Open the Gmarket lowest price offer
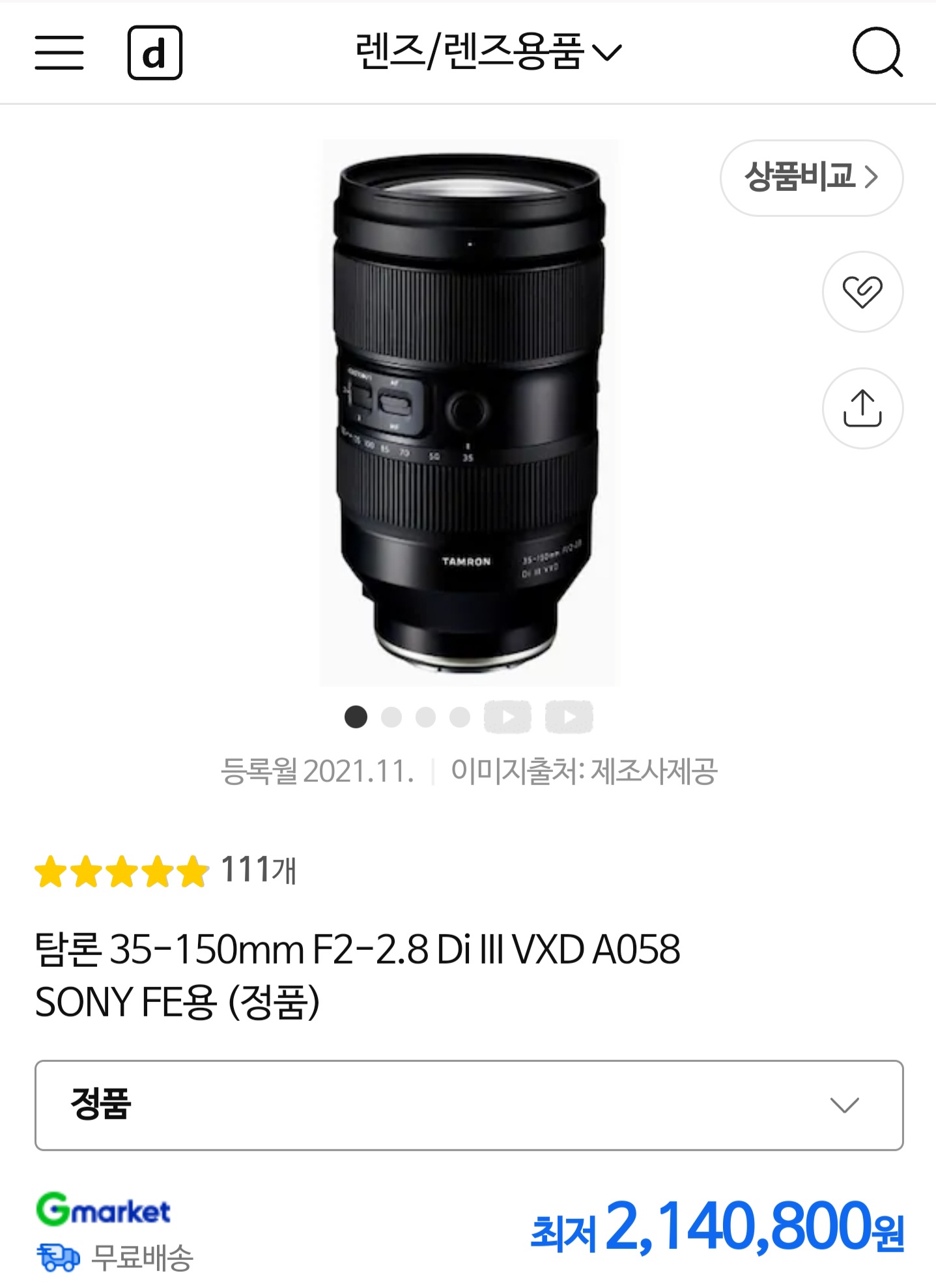Screen dimensions: 936x1288 (x=716, y=1227)
